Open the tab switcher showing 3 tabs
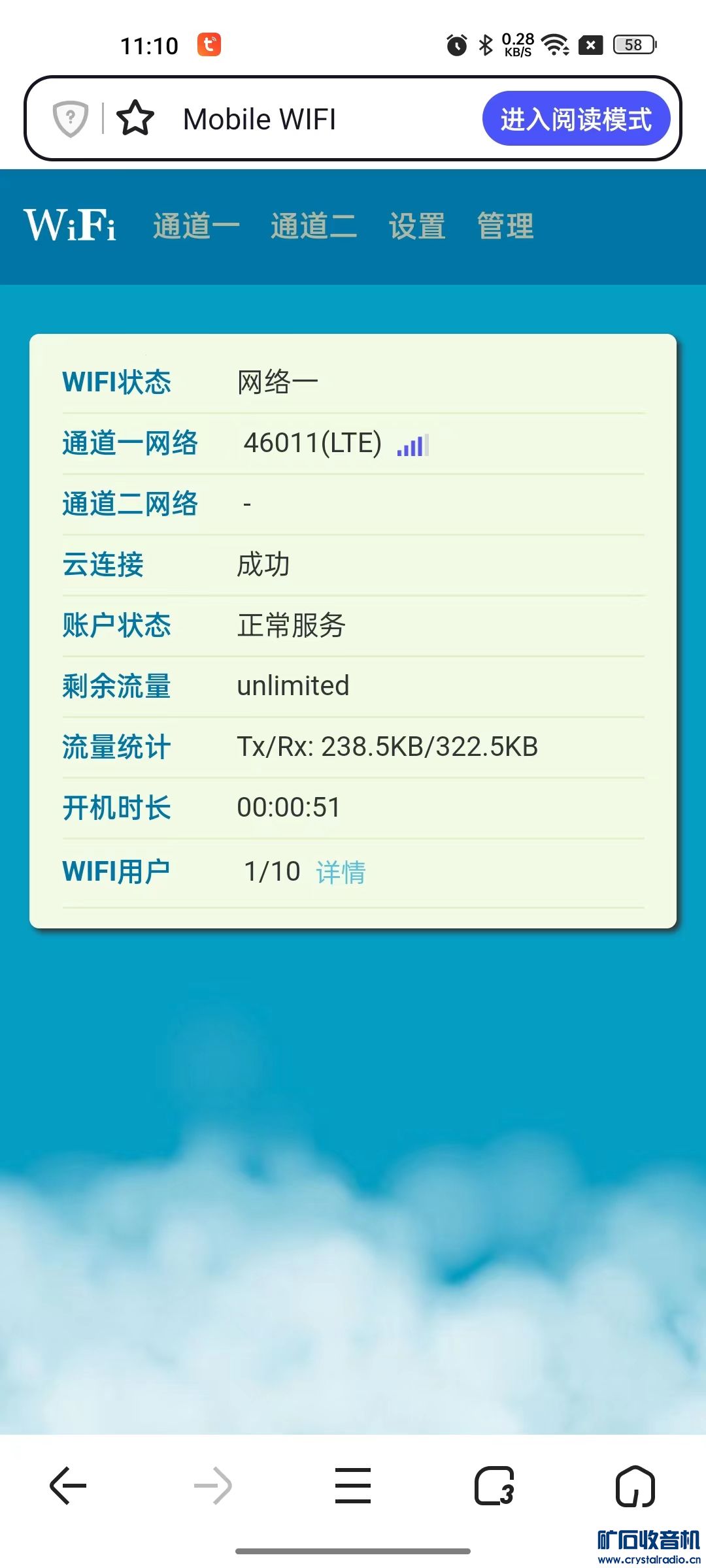This screenshot has width=706, height=1568. tap(494, 1486)
